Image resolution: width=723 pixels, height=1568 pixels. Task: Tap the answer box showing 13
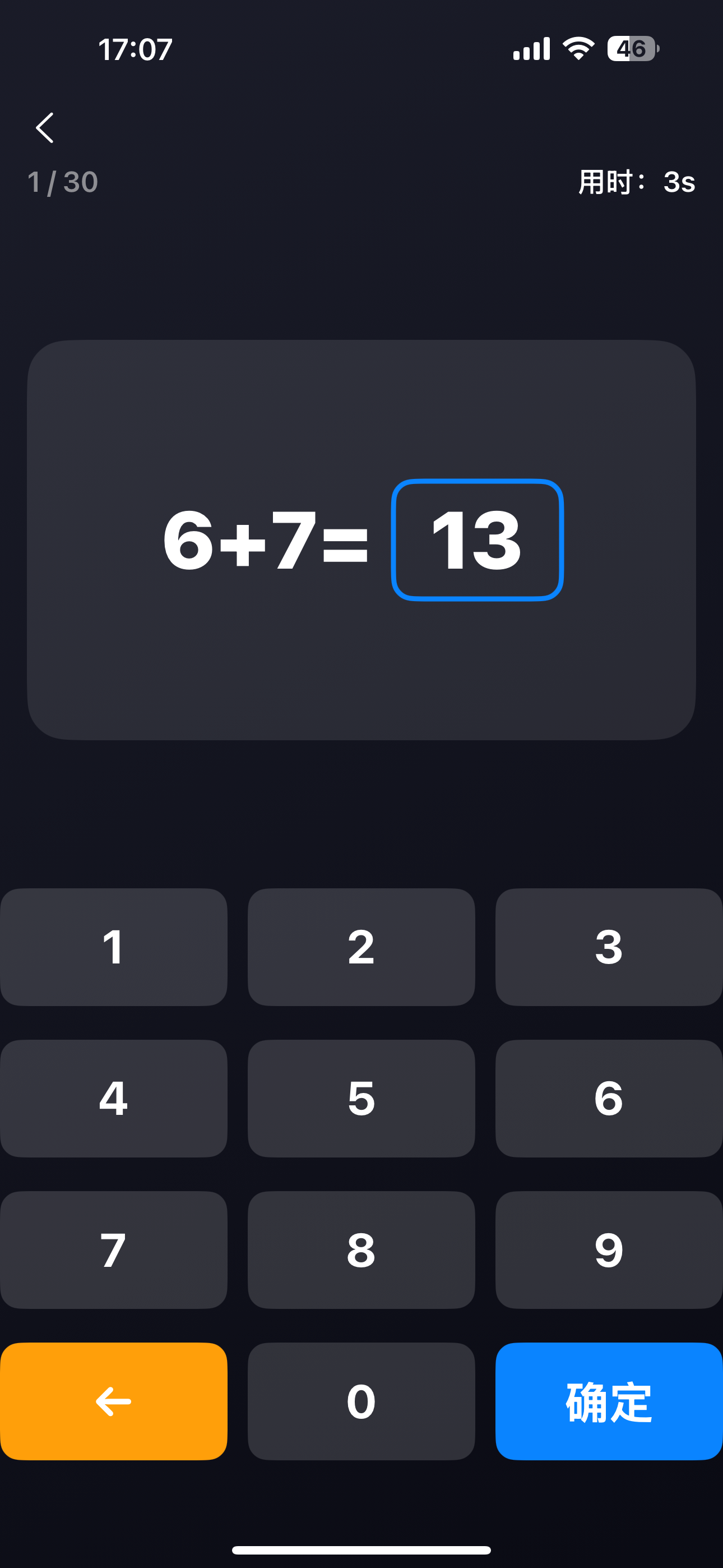477,540
